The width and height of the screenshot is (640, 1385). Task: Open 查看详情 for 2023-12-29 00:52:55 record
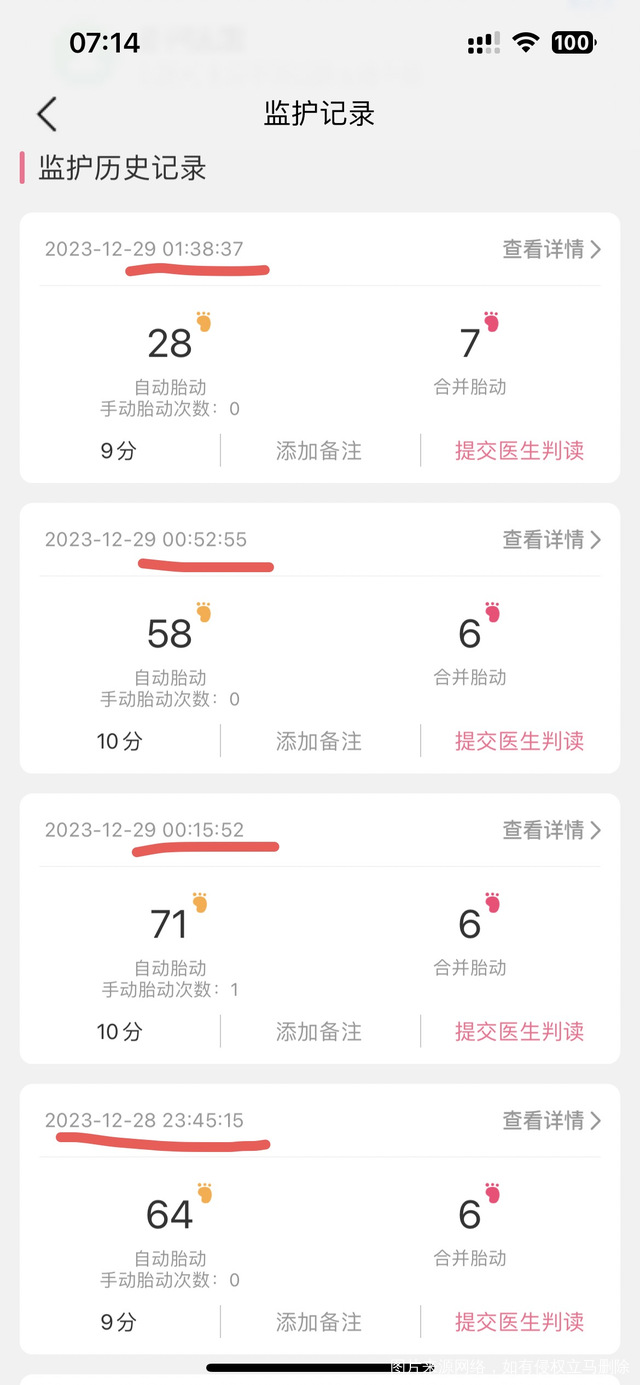click(551, 540)
